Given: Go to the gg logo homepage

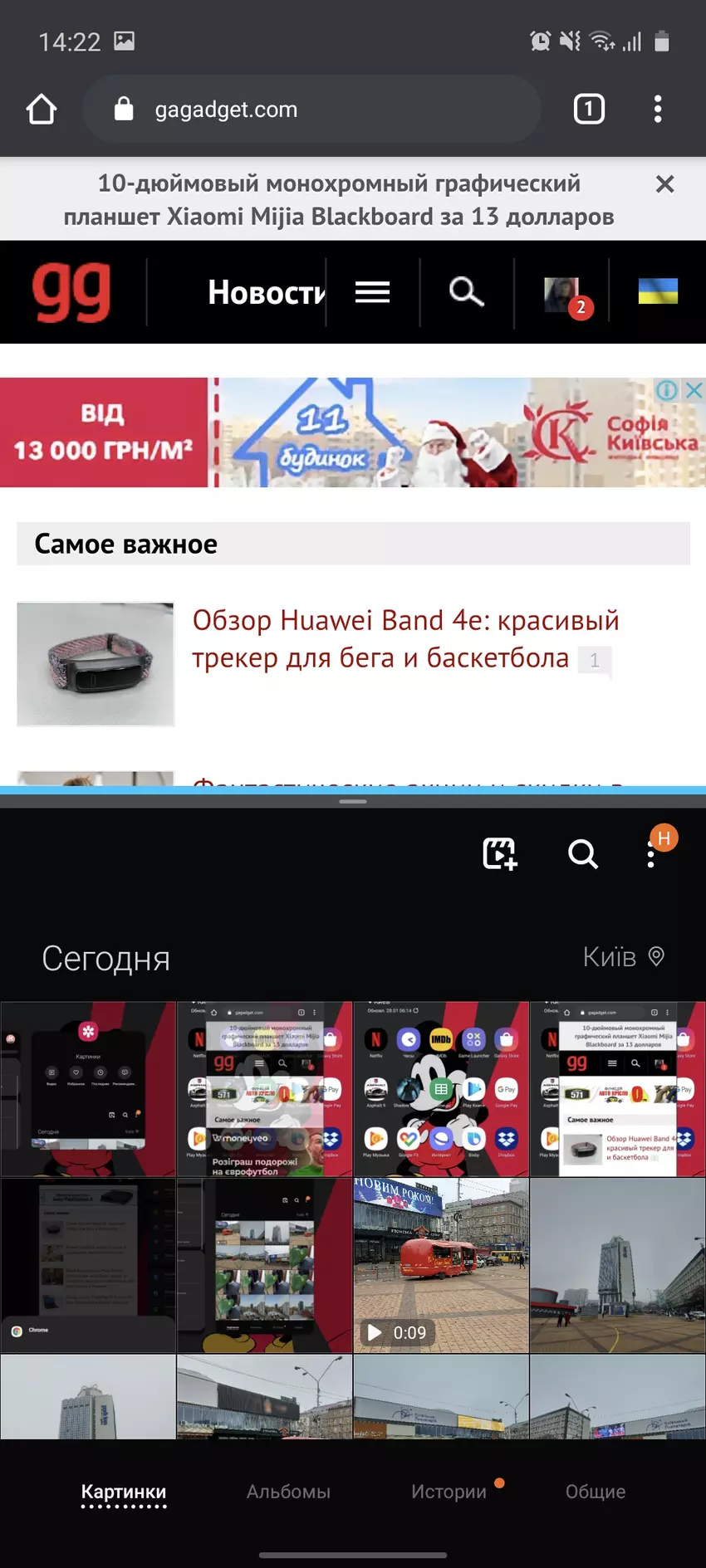Looking at the screenshot, I should (x=72, y=292).
